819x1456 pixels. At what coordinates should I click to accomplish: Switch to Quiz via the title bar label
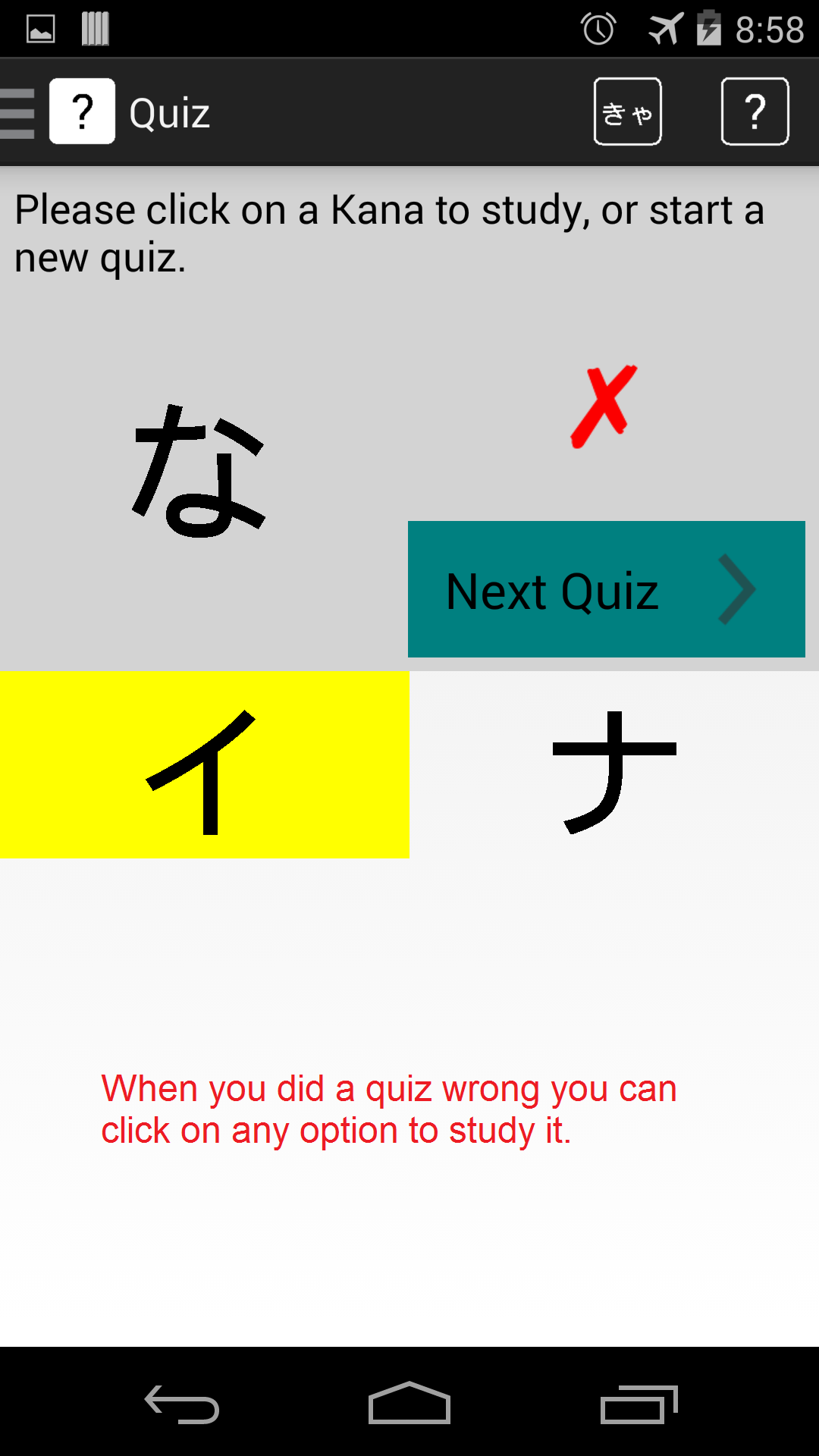pyautogui.click(x=168, y=111)
